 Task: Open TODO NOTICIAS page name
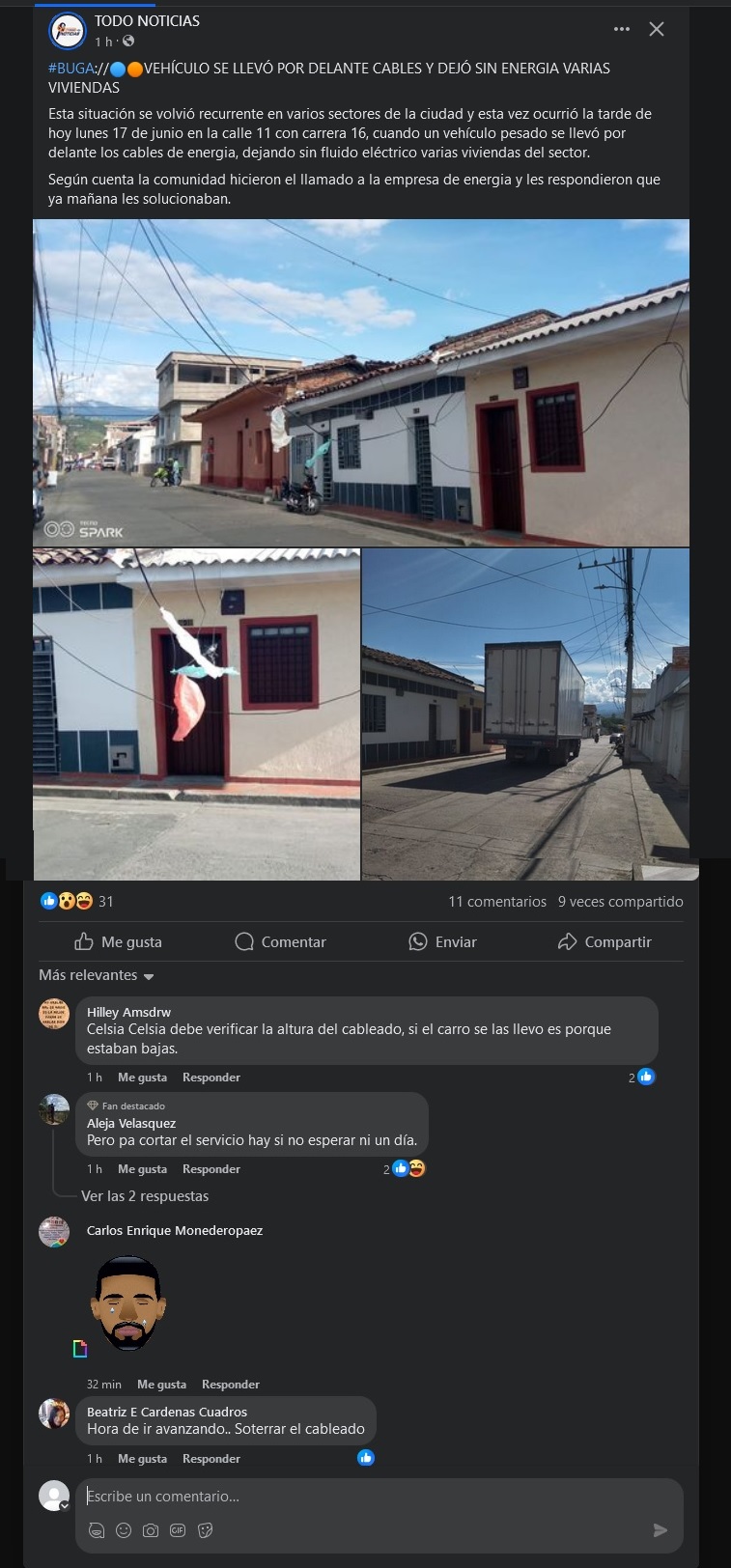click(x=147, y=20)
